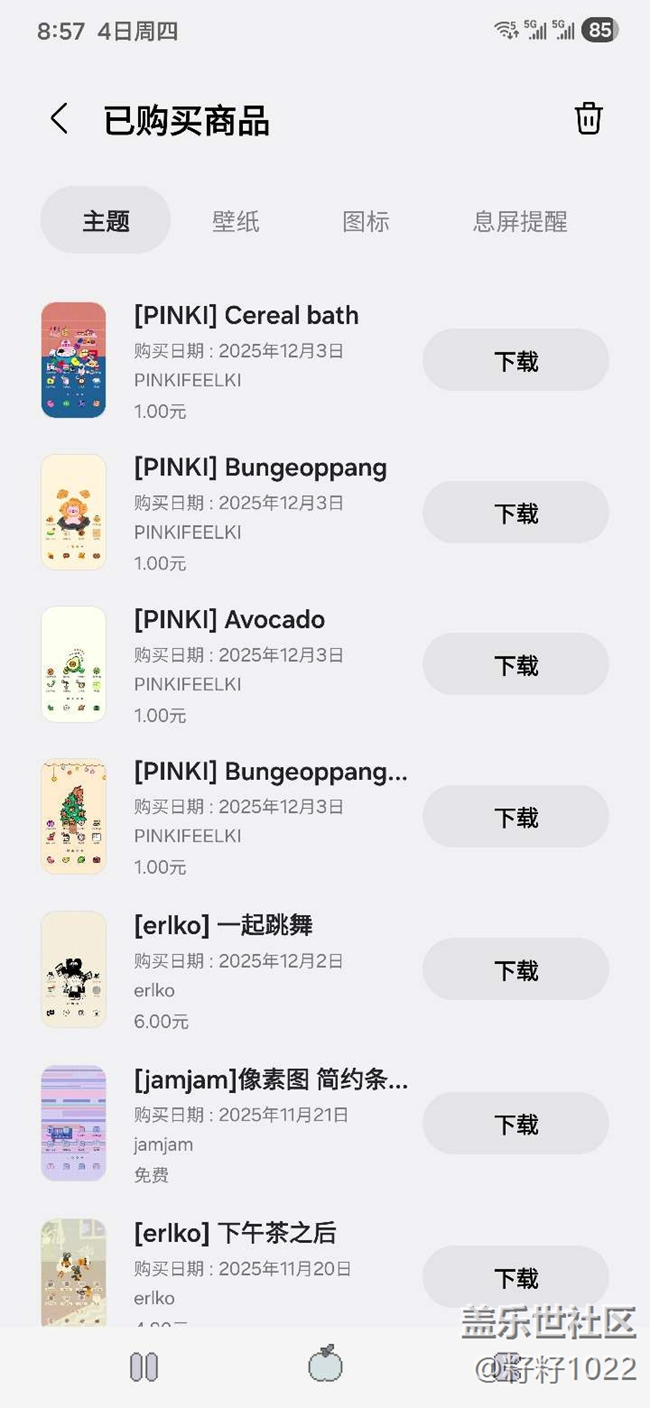Download the [PINKI] Cereal bath theme
Viewport: 650px width, 1408px height.
[516, 360]
